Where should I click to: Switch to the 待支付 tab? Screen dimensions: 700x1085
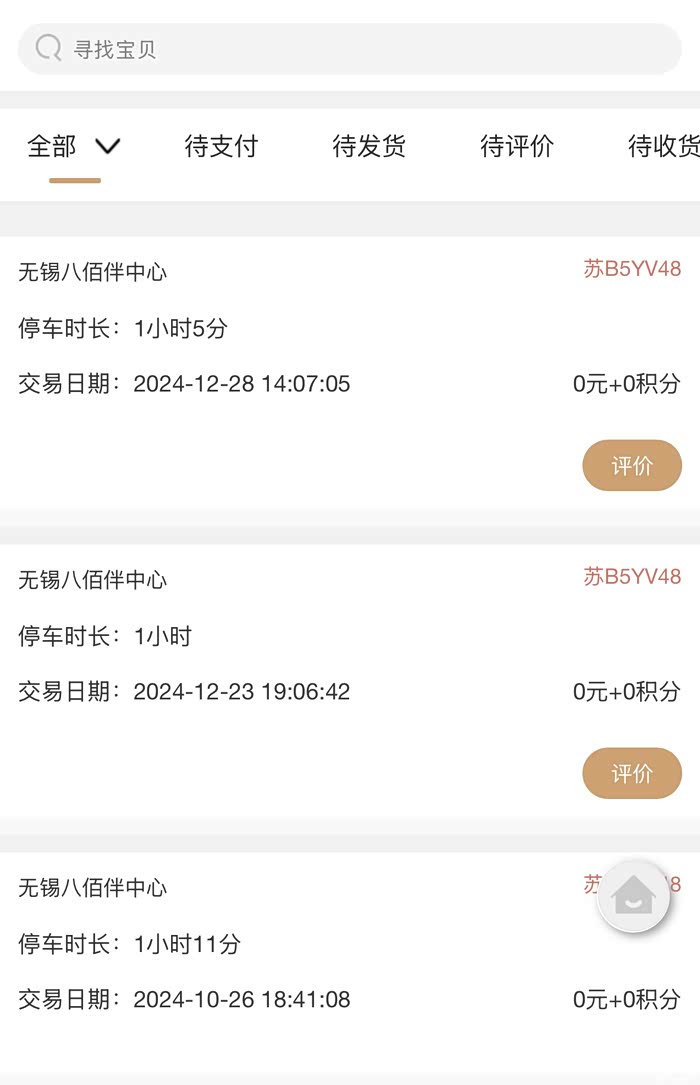click(x=221, y=147)
